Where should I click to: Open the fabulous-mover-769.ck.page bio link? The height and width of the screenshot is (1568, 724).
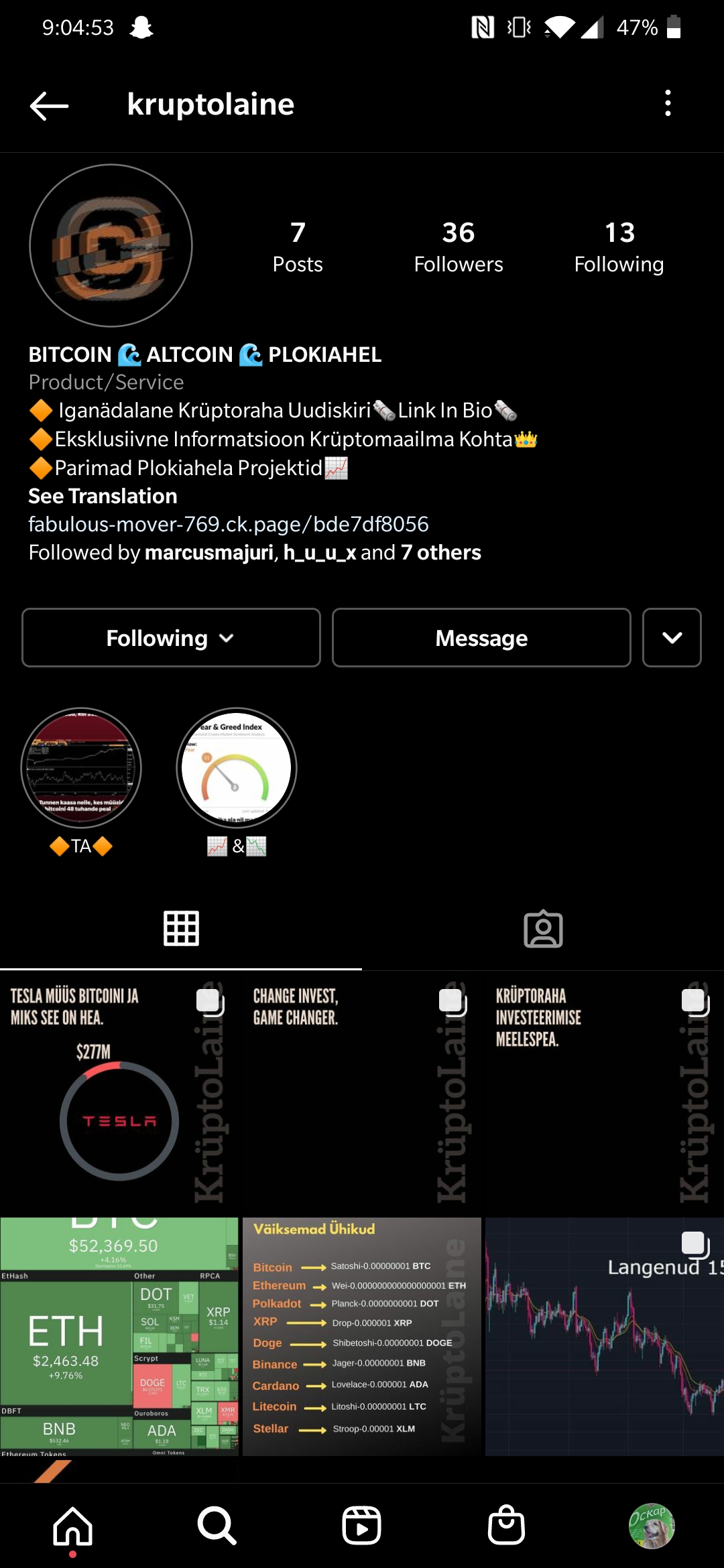228,524
